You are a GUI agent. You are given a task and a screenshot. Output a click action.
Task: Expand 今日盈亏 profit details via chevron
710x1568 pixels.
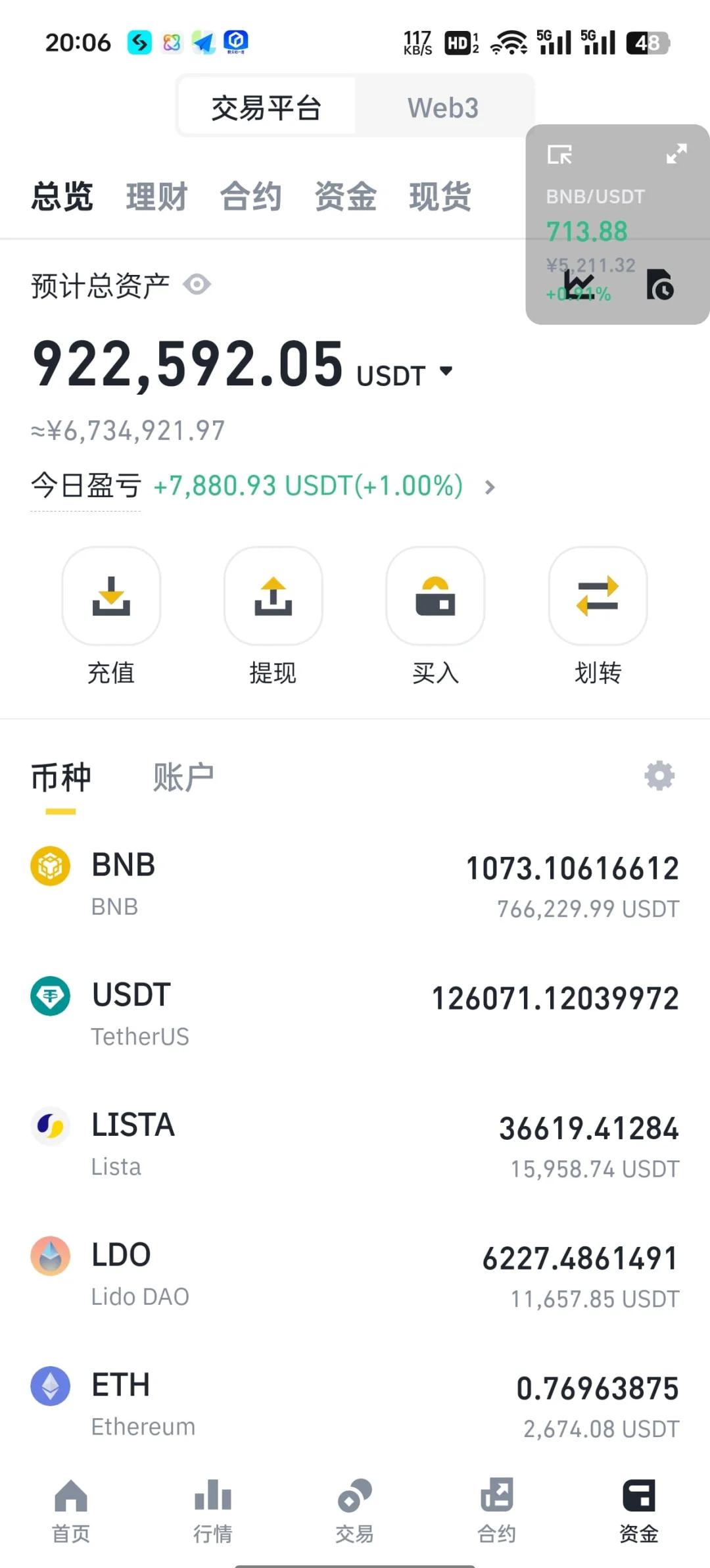click(489, 487)
